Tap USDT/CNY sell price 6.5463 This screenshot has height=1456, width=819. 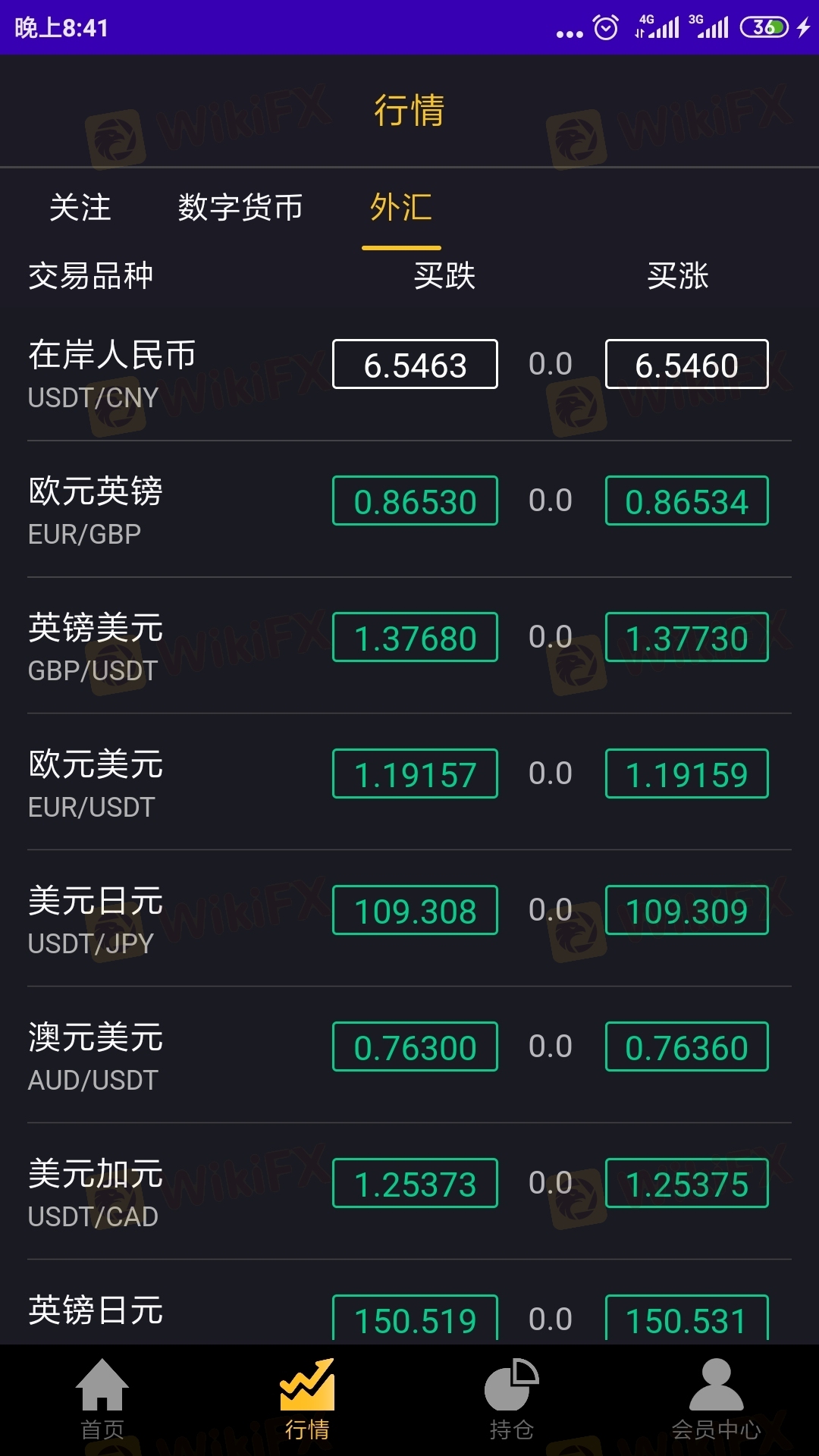point(415,365)
